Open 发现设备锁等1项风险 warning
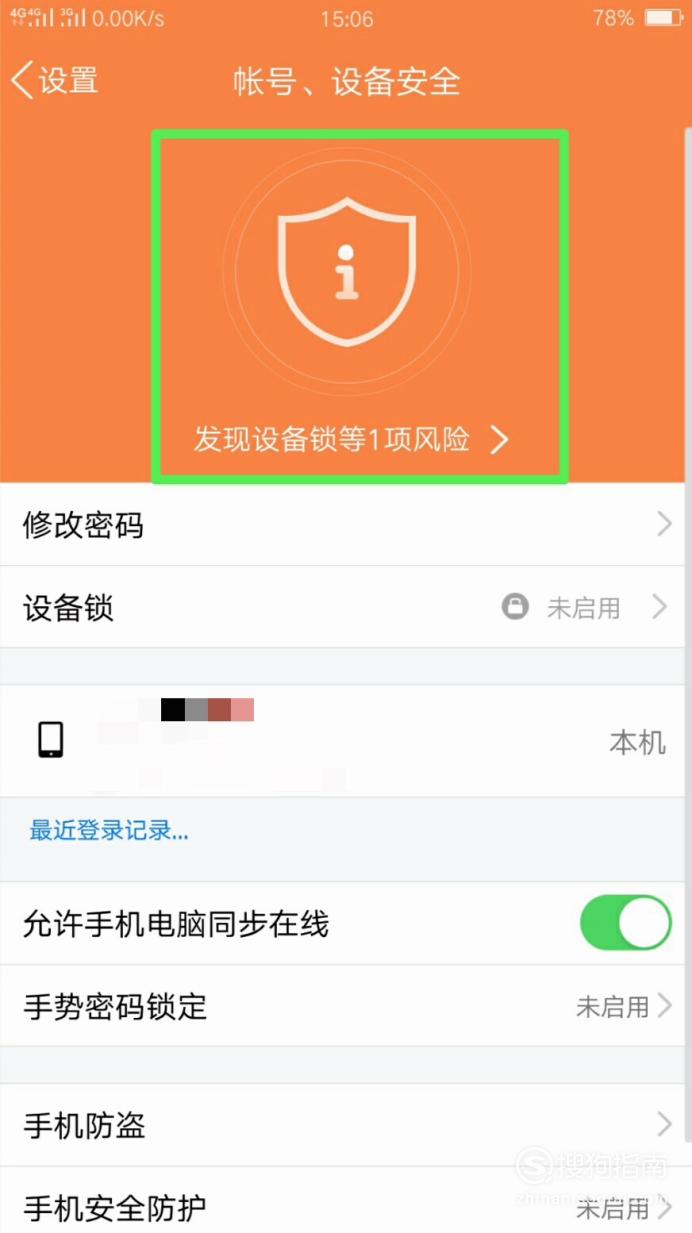Image resolution: width=692 pixels, height=1233 pixels. [x=350, y=440]
